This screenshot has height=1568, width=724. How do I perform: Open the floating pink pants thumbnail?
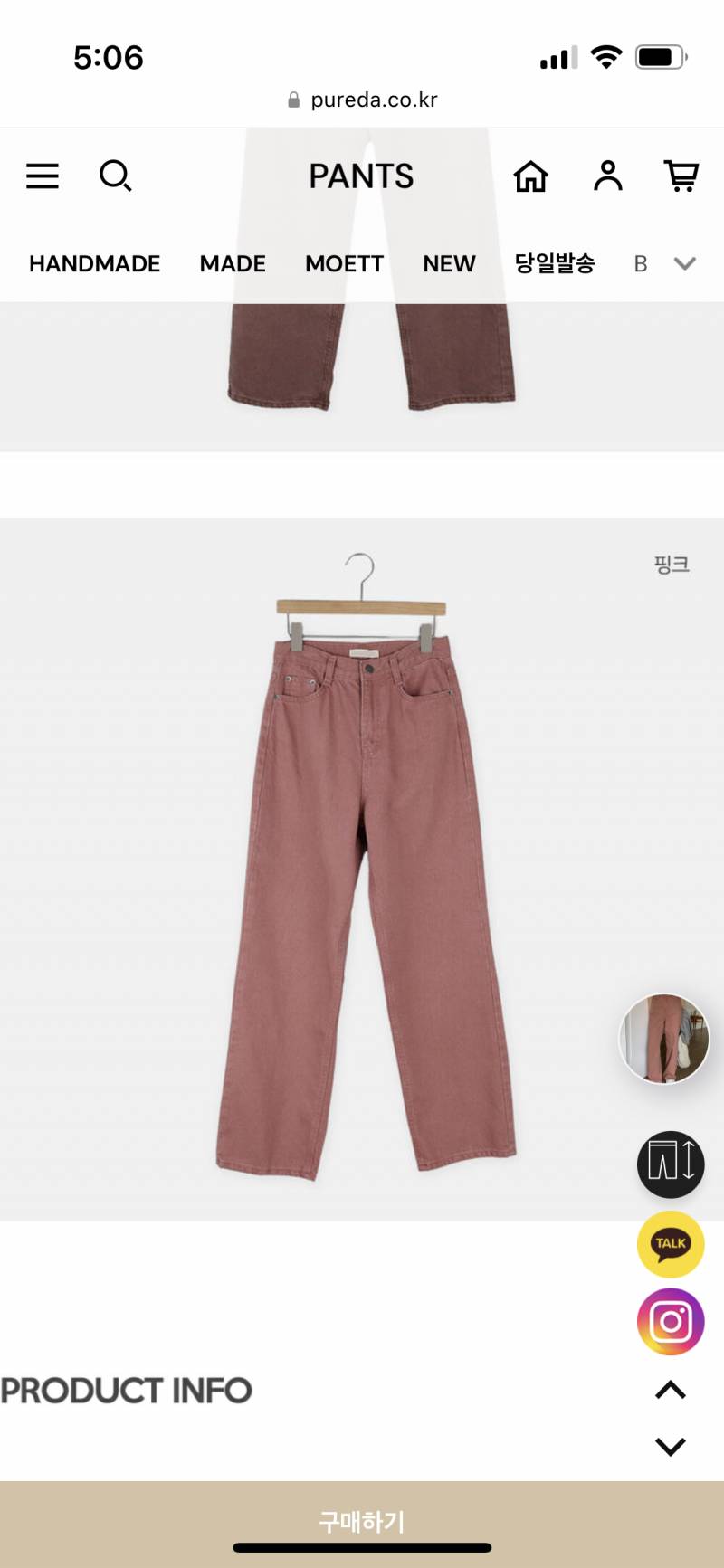664,1039
